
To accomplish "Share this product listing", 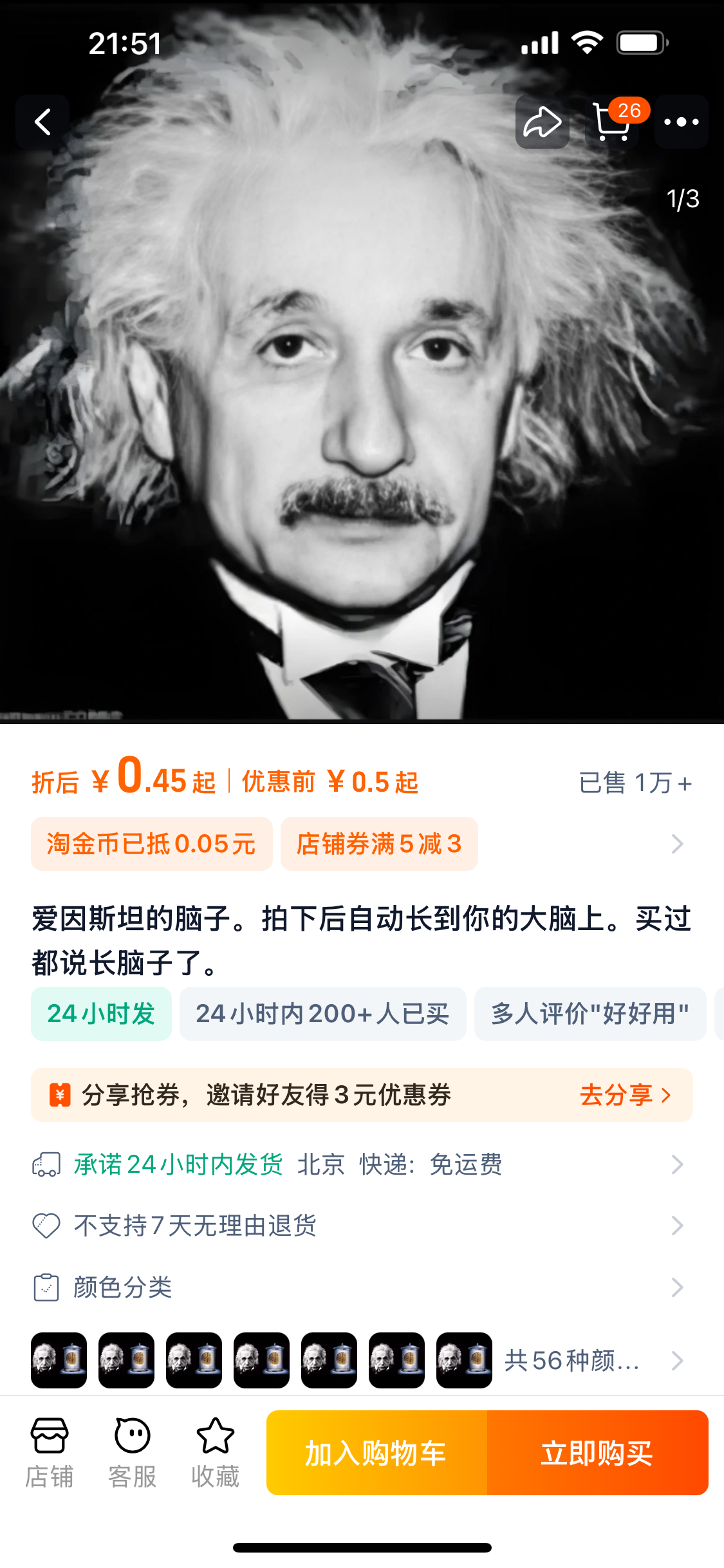I will pos(542,122).
